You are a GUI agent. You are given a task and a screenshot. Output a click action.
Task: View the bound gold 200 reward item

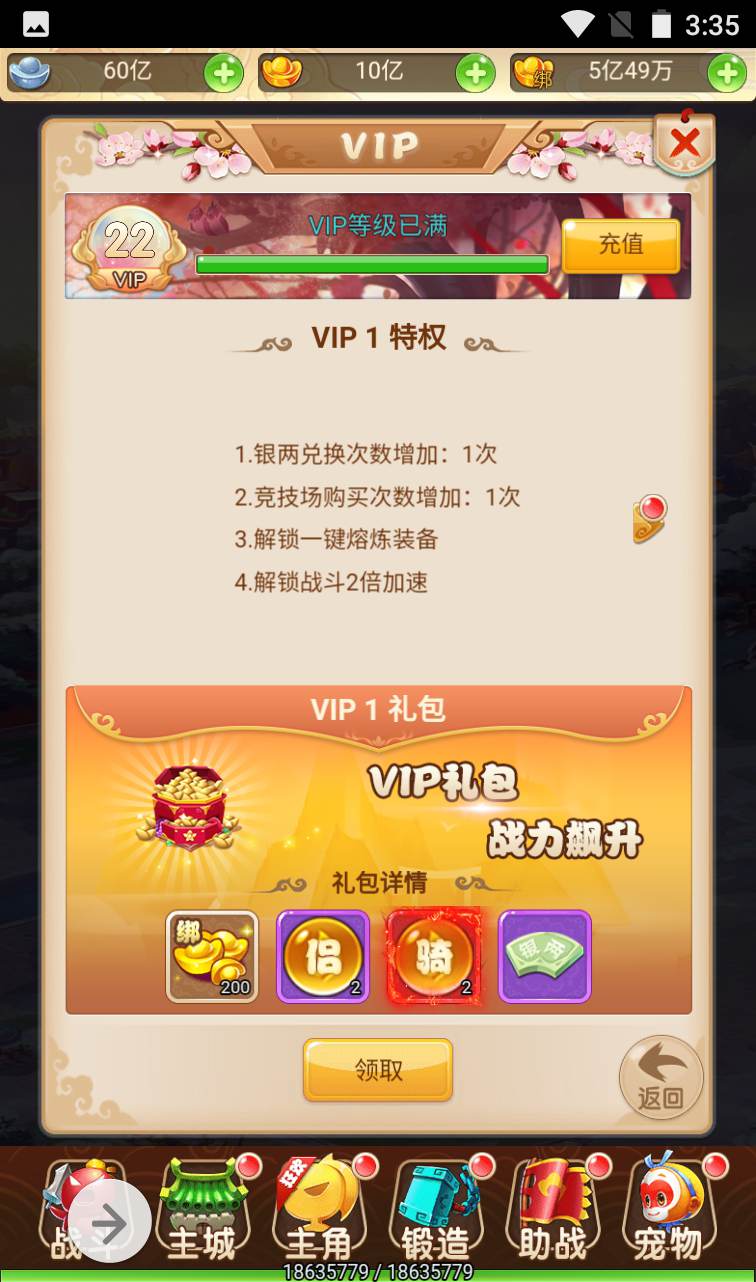point(212,957)
